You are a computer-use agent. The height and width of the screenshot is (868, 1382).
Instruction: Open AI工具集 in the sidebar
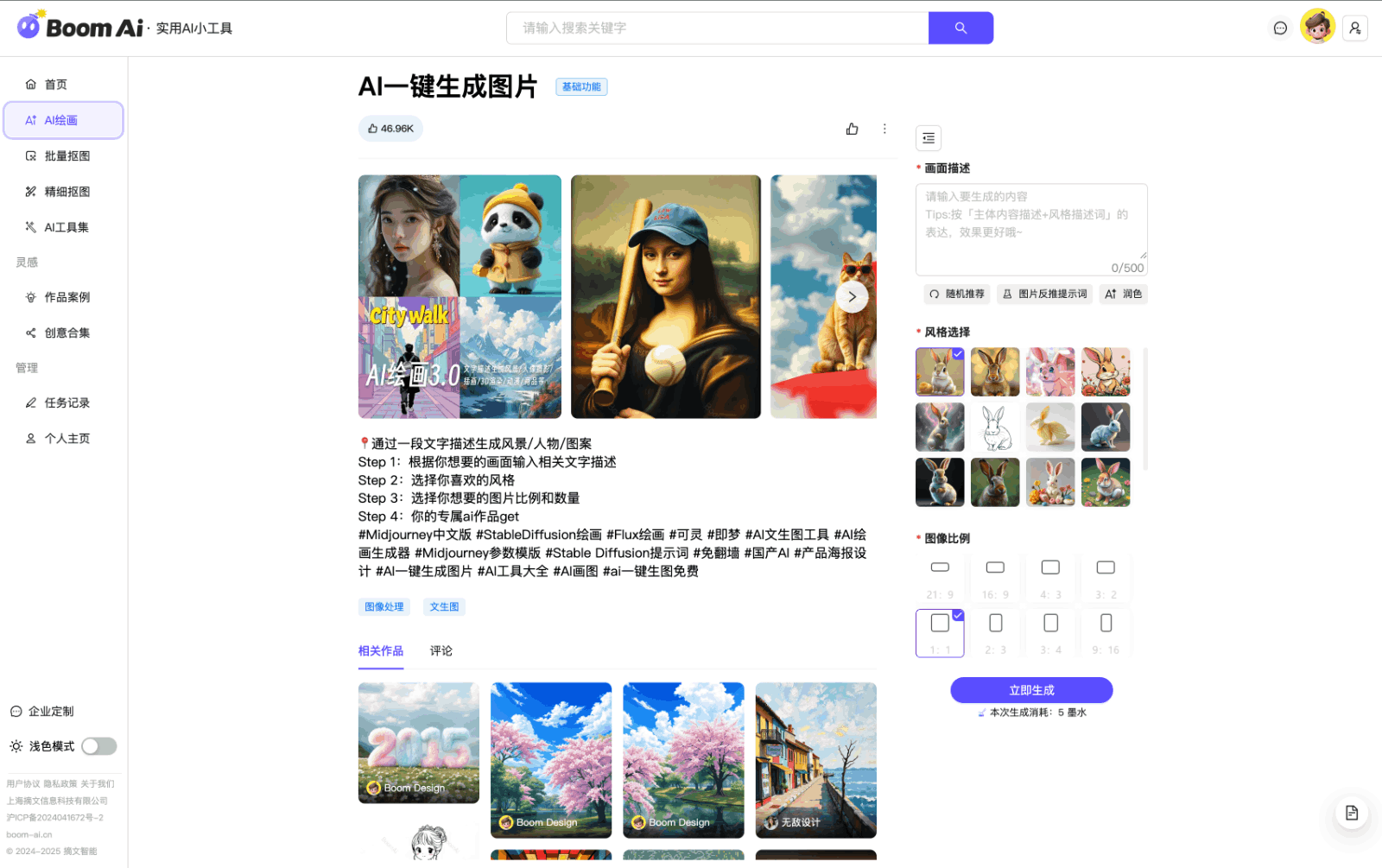pos(67,227)
